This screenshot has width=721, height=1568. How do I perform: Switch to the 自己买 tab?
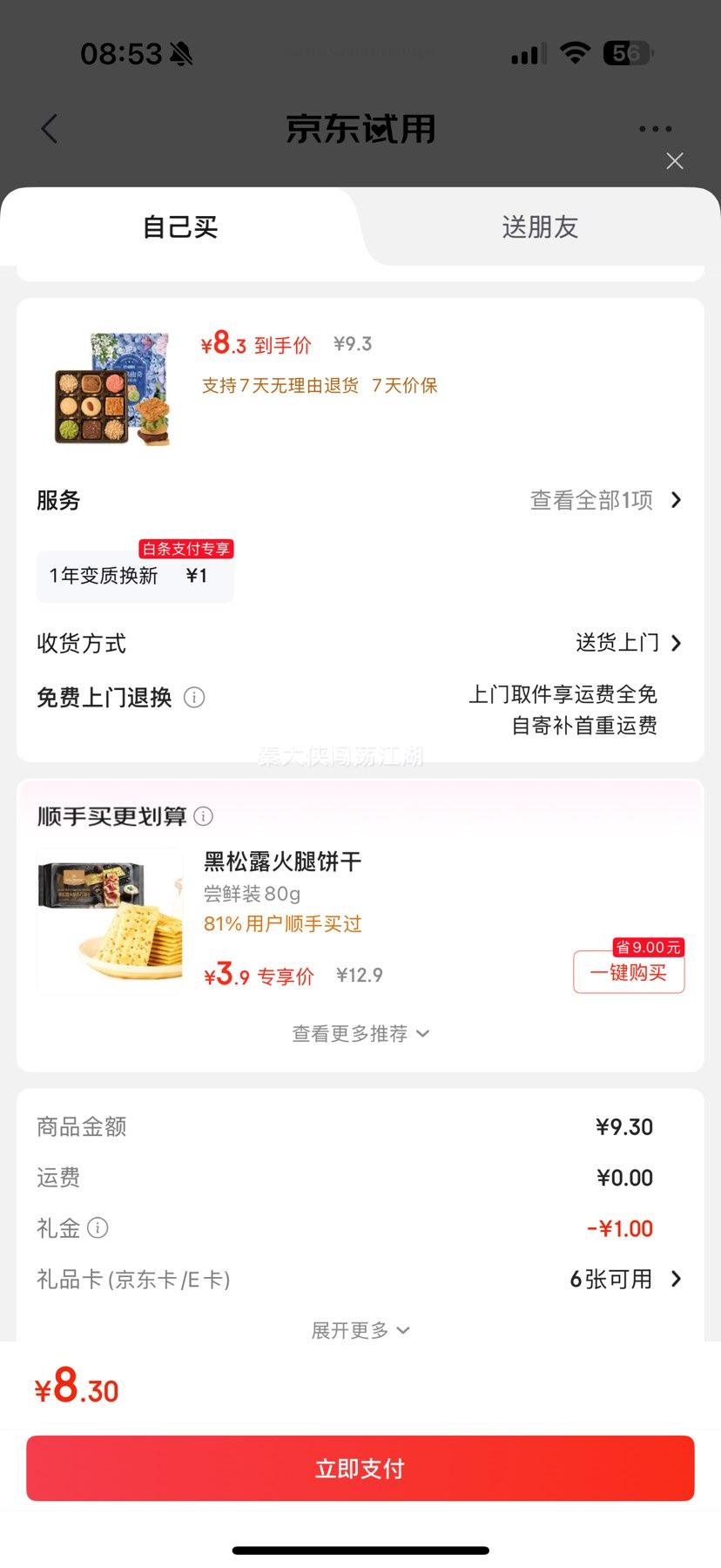pyautogui.click(x=180, y=227)
